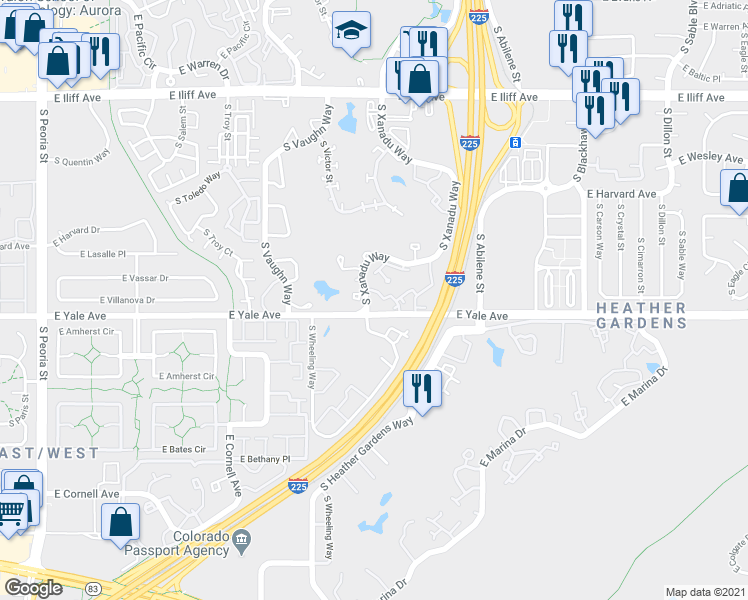Viewport: 748px width, 600px height.
Task: Open the Colorado Passport Agency pin
Action: (242, 544)
